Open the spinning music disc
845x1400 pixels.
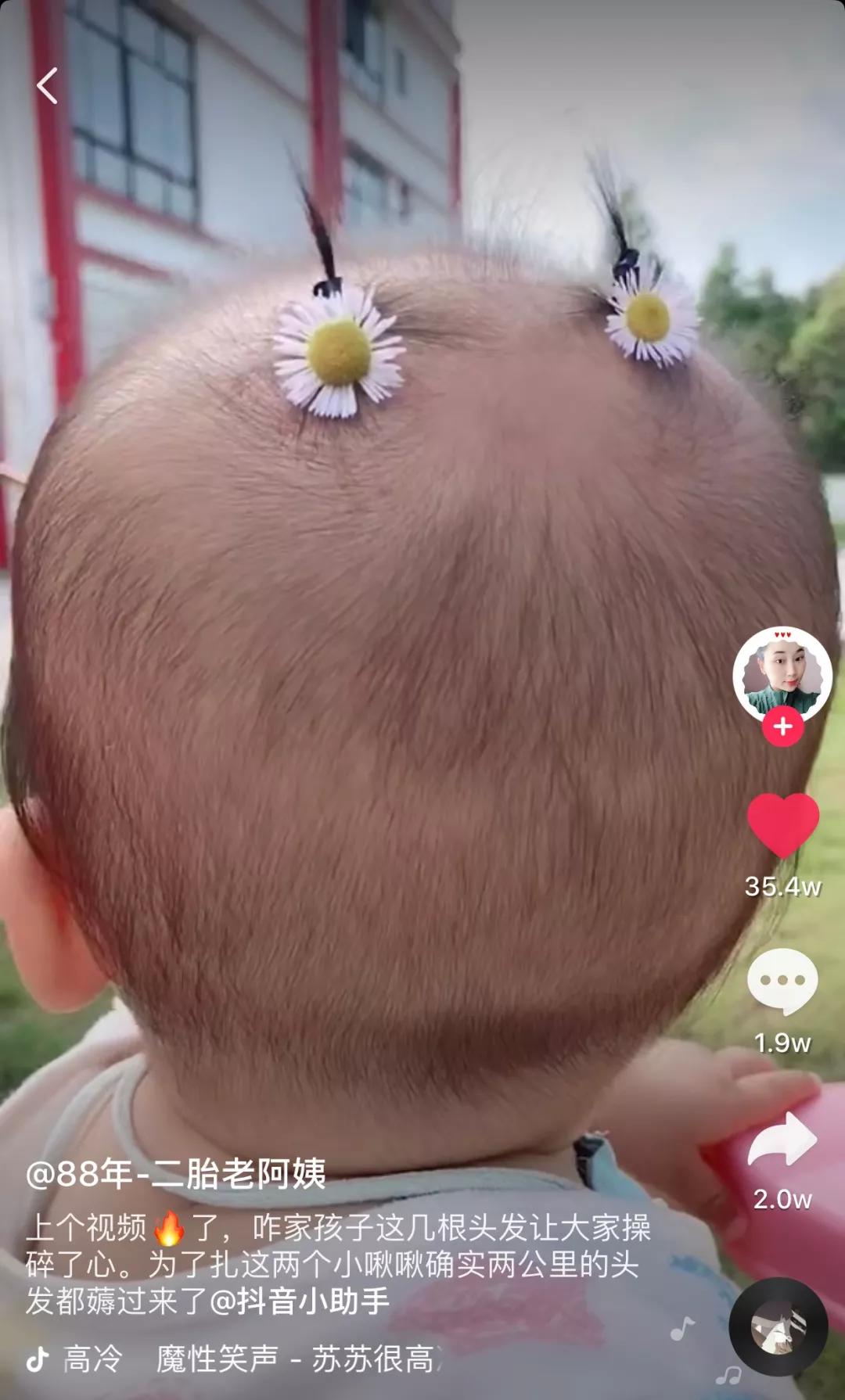778,1326
